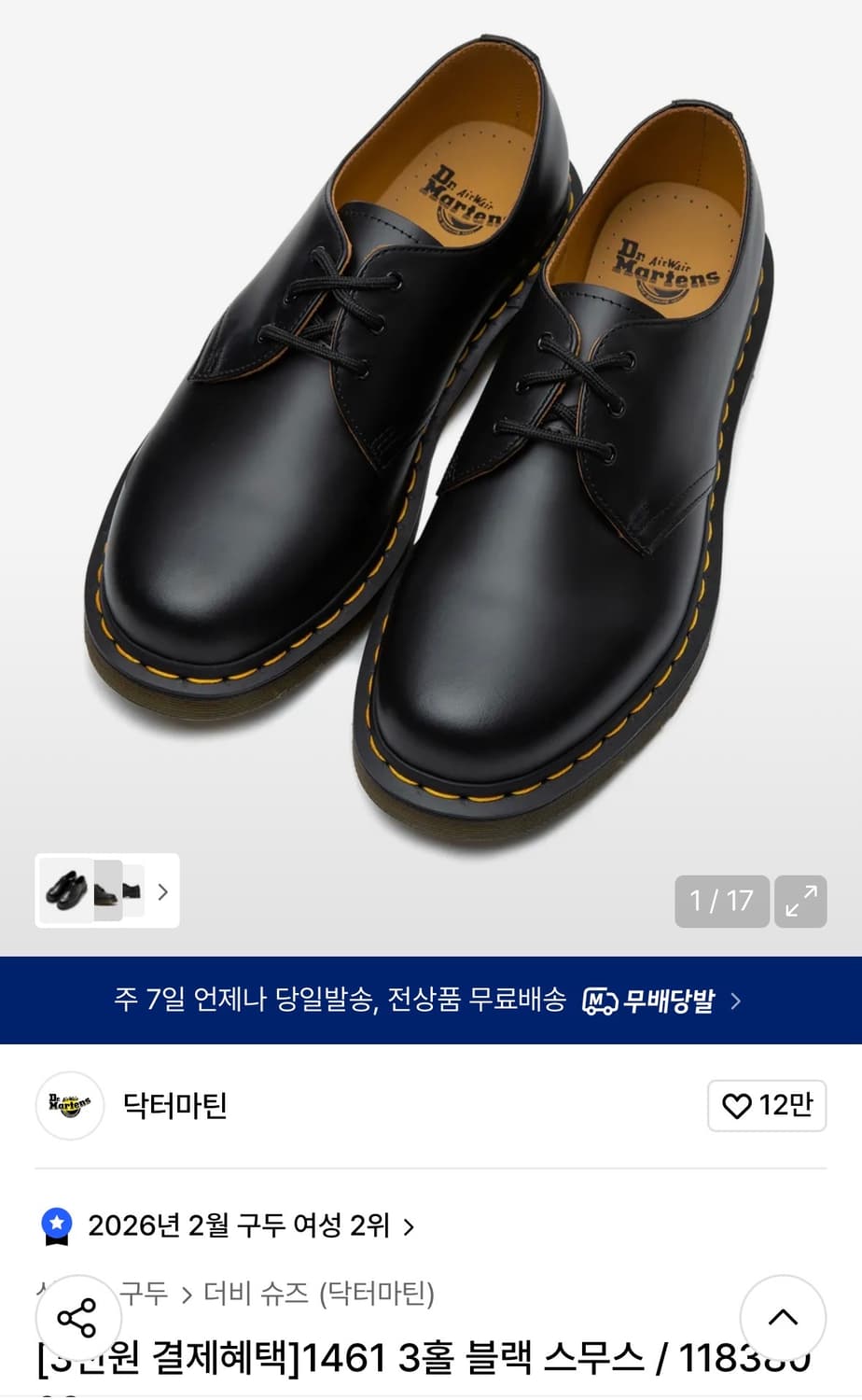Open the shipping banner chevron arrow
Viewport: 862px width, 1400px height.
pos(736,1001)
